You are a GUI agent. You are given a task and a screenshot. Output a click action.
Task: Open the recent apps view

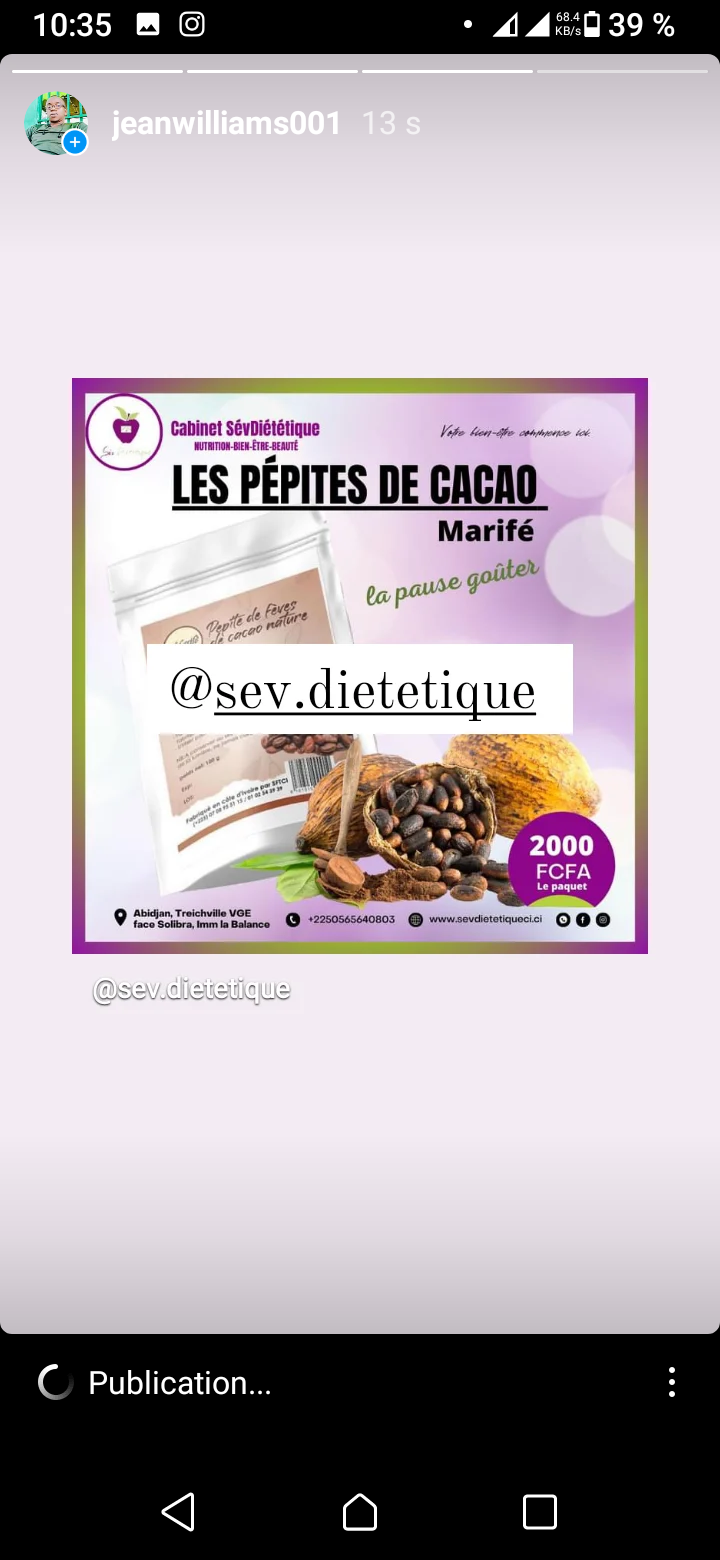[540, 1512]
